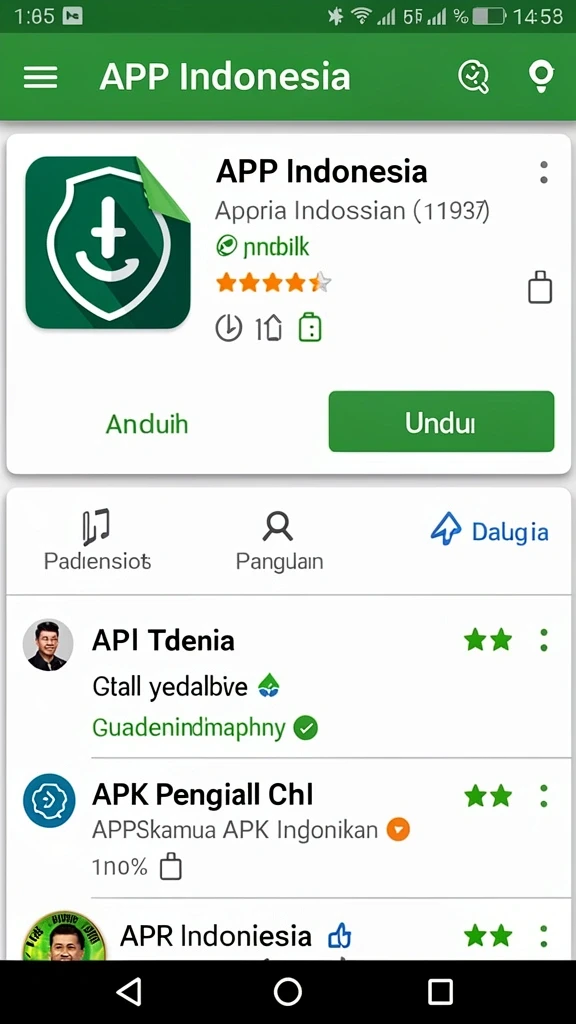Viewport: 576px width, 1024px height.
Task: Go back using the system back button
Action: (x=129, y=991)
